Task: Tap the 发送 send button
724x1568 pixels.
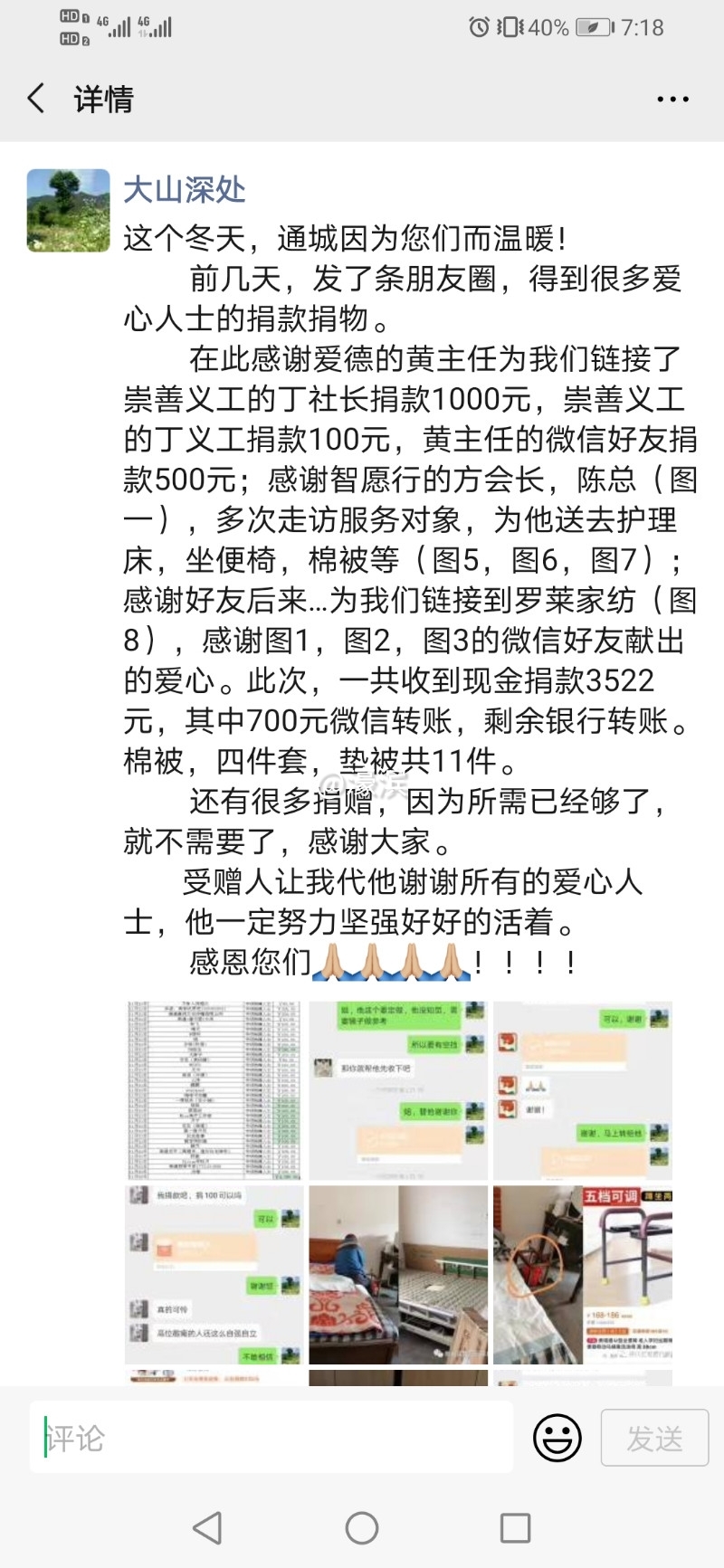Action: (654, 1438)
